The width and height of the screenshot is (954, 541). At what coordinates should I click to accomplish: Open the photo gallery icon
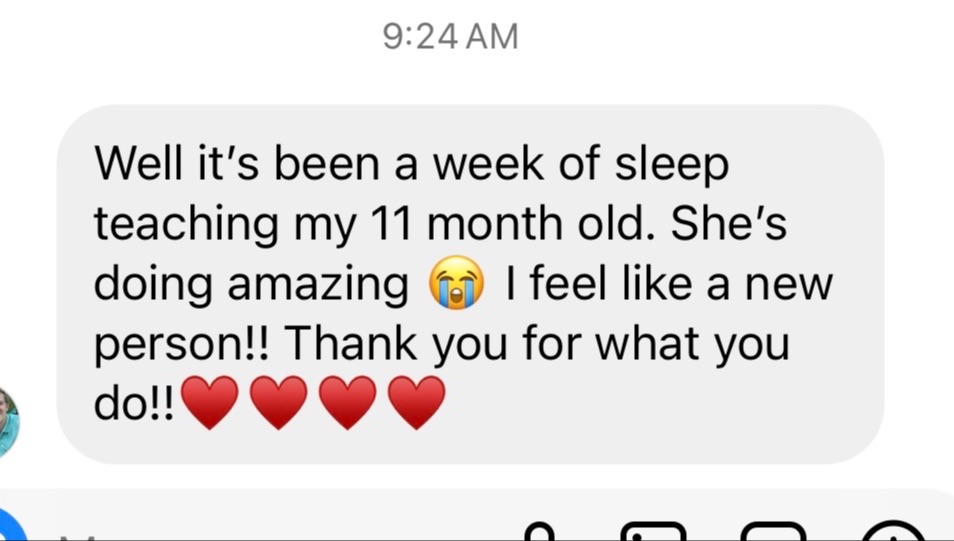point(653,532)
